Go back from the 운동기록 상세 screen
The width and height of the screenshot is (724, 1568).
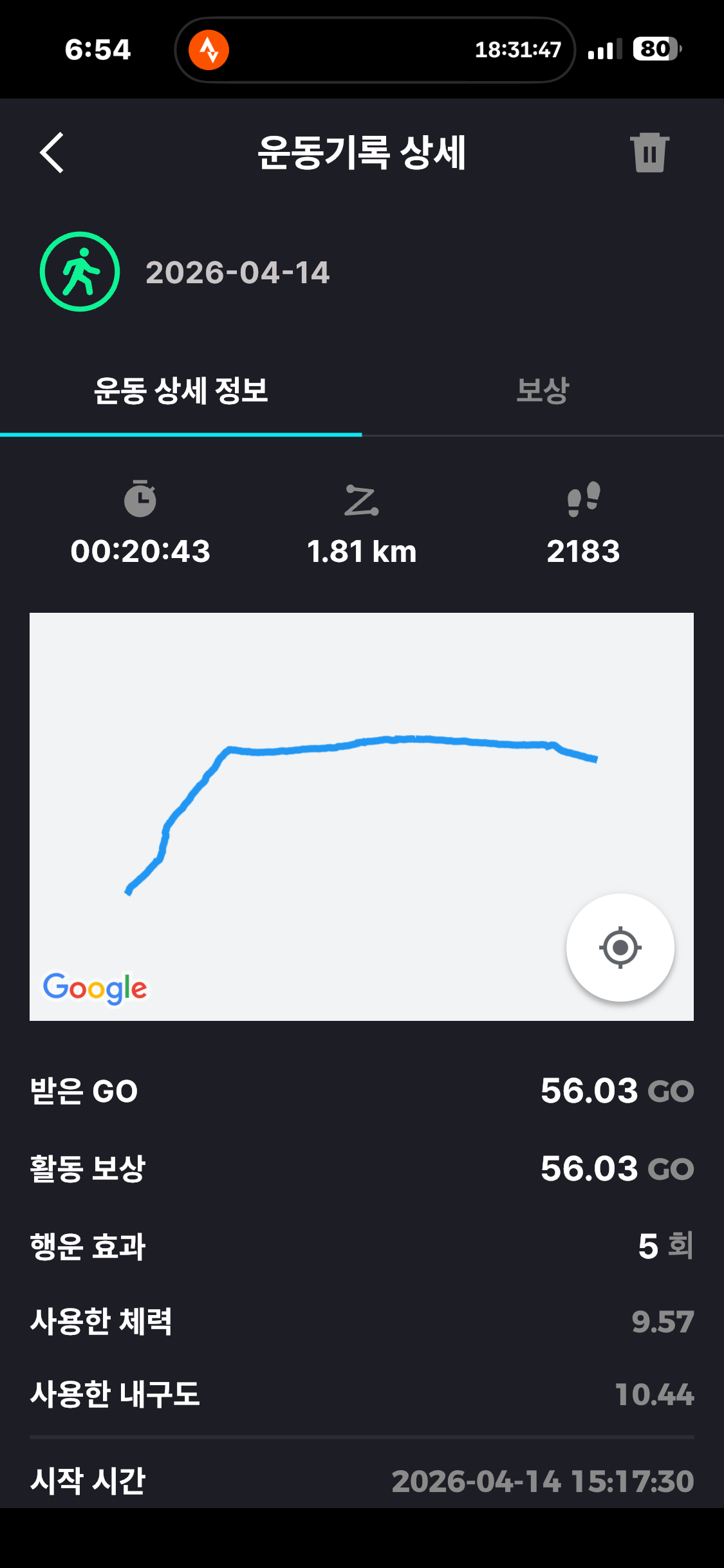(x=52, y=153)
